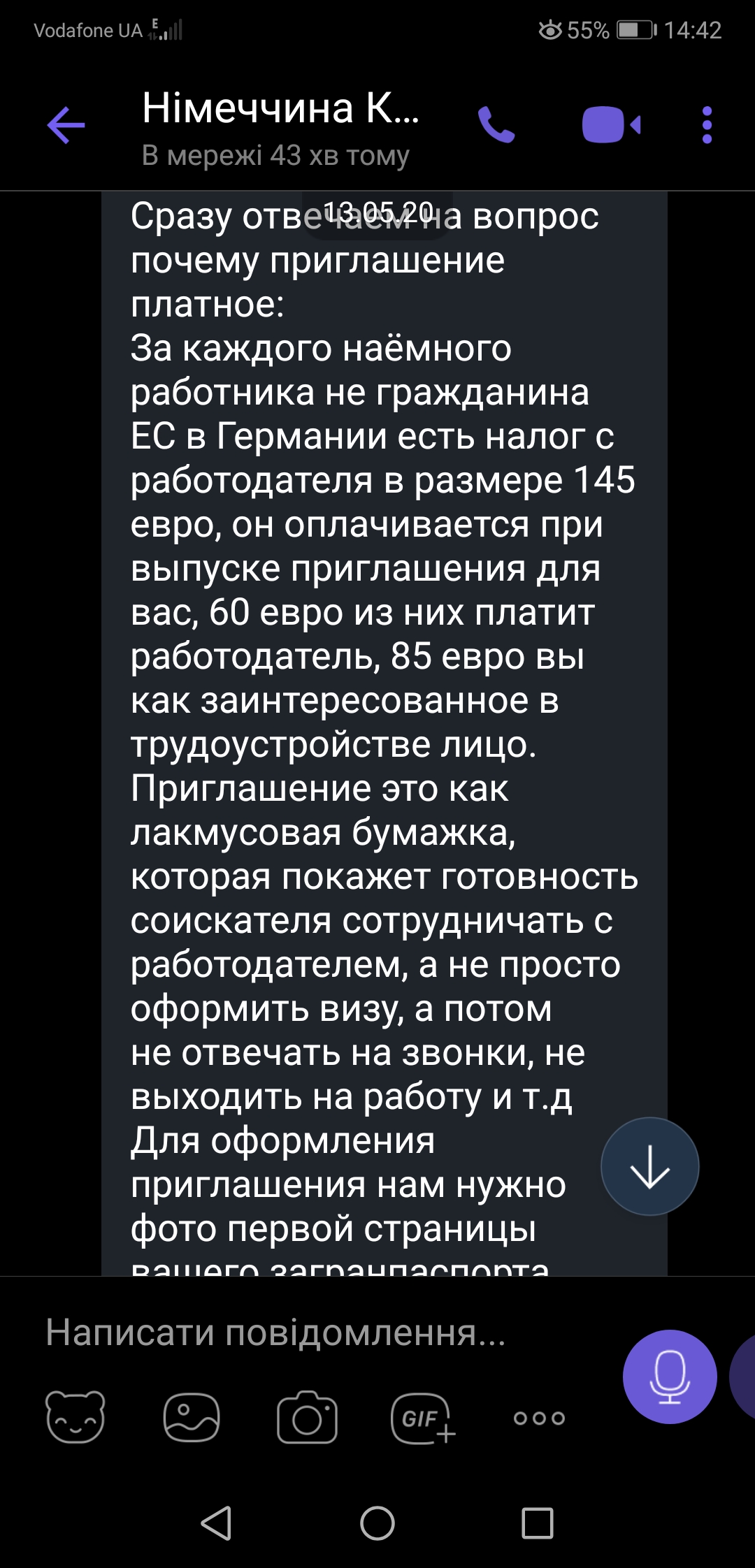
Task: Tap the voice message microphone button
Action: [x=670, y=1377]
